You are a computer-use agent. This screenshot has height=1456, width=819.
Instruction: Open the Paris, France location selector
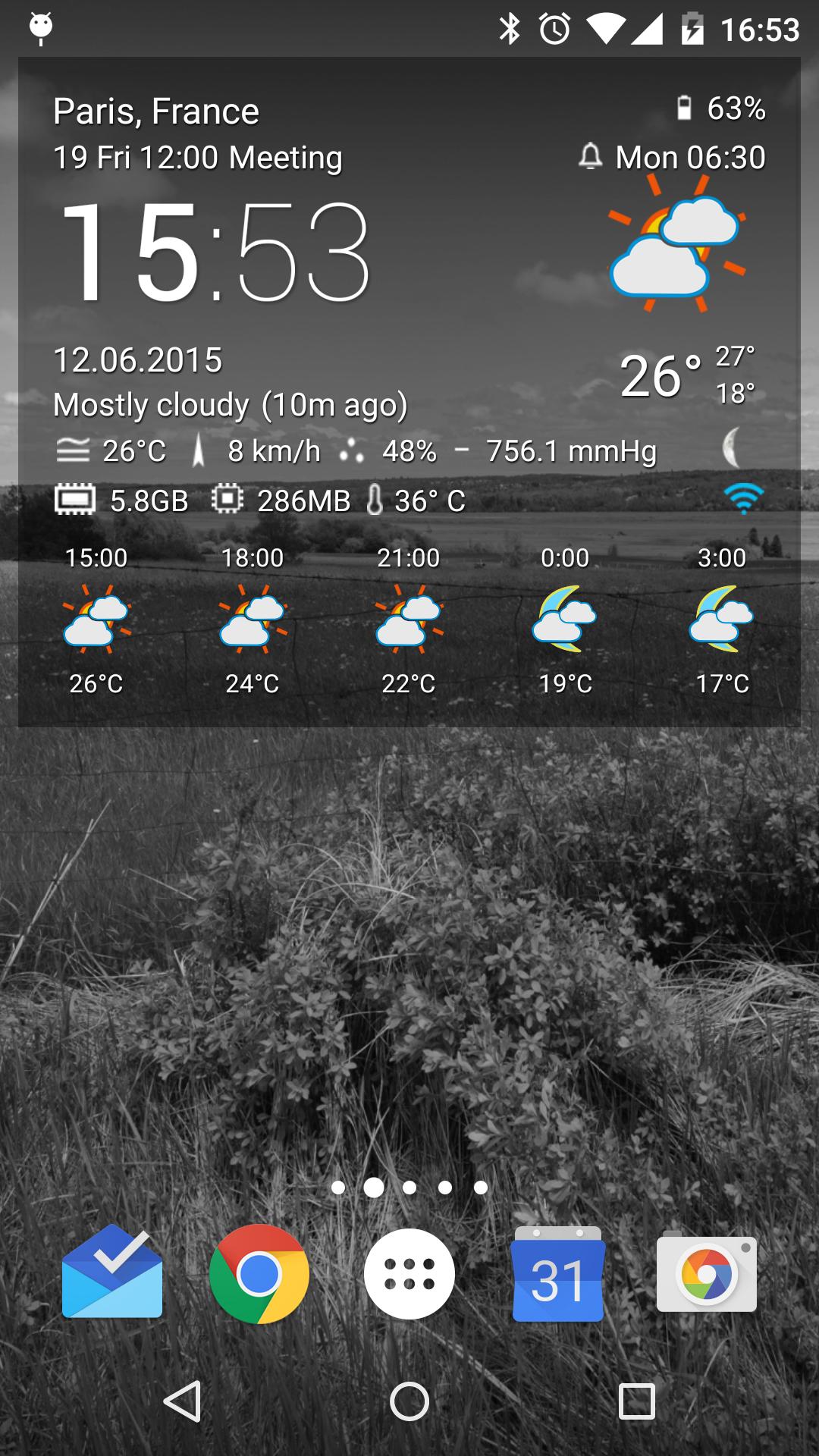tap(155, 111)
